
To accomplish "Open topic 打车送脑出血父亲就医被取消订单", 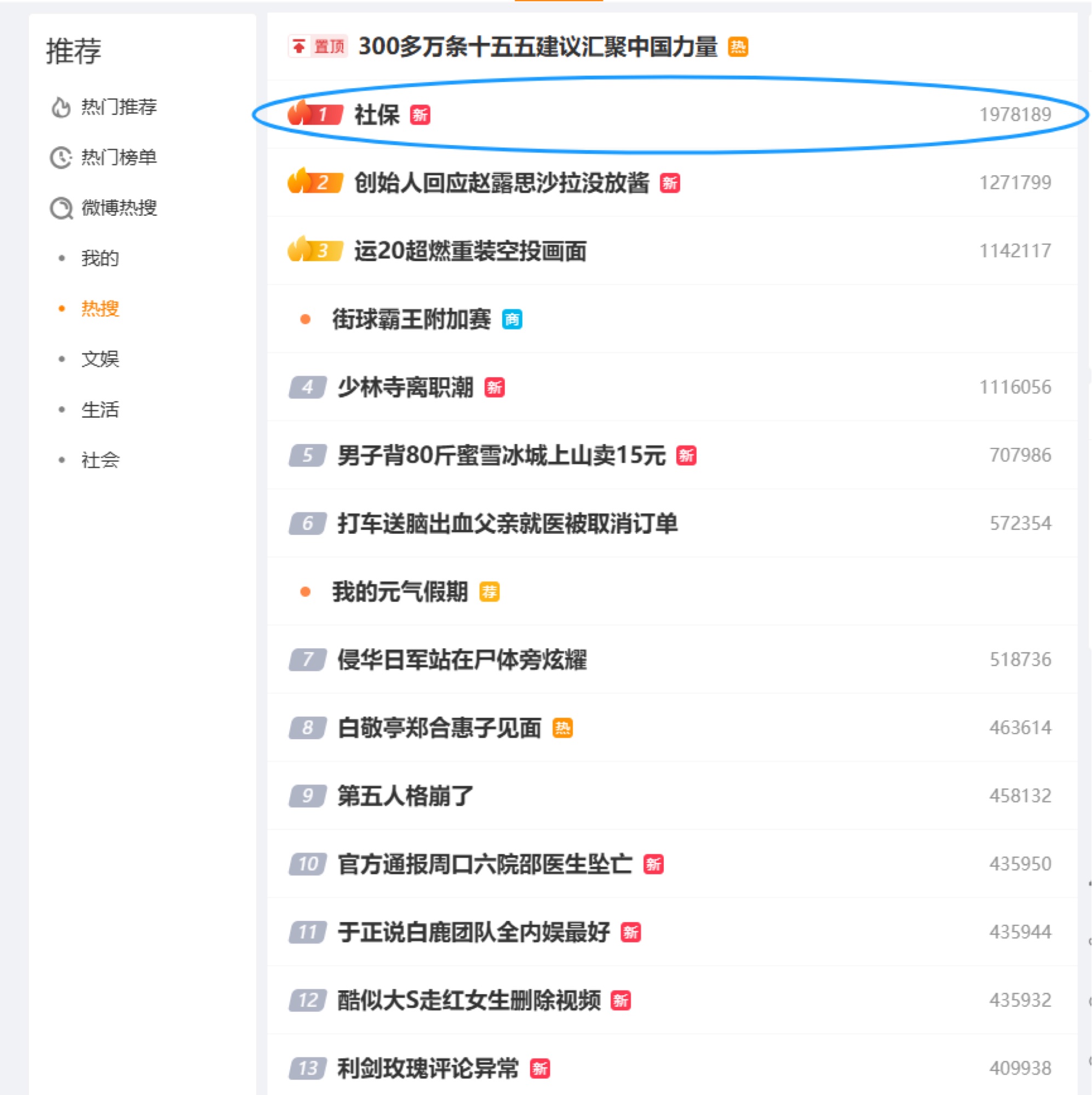I will pyautogui.click(x=508, y=523).
